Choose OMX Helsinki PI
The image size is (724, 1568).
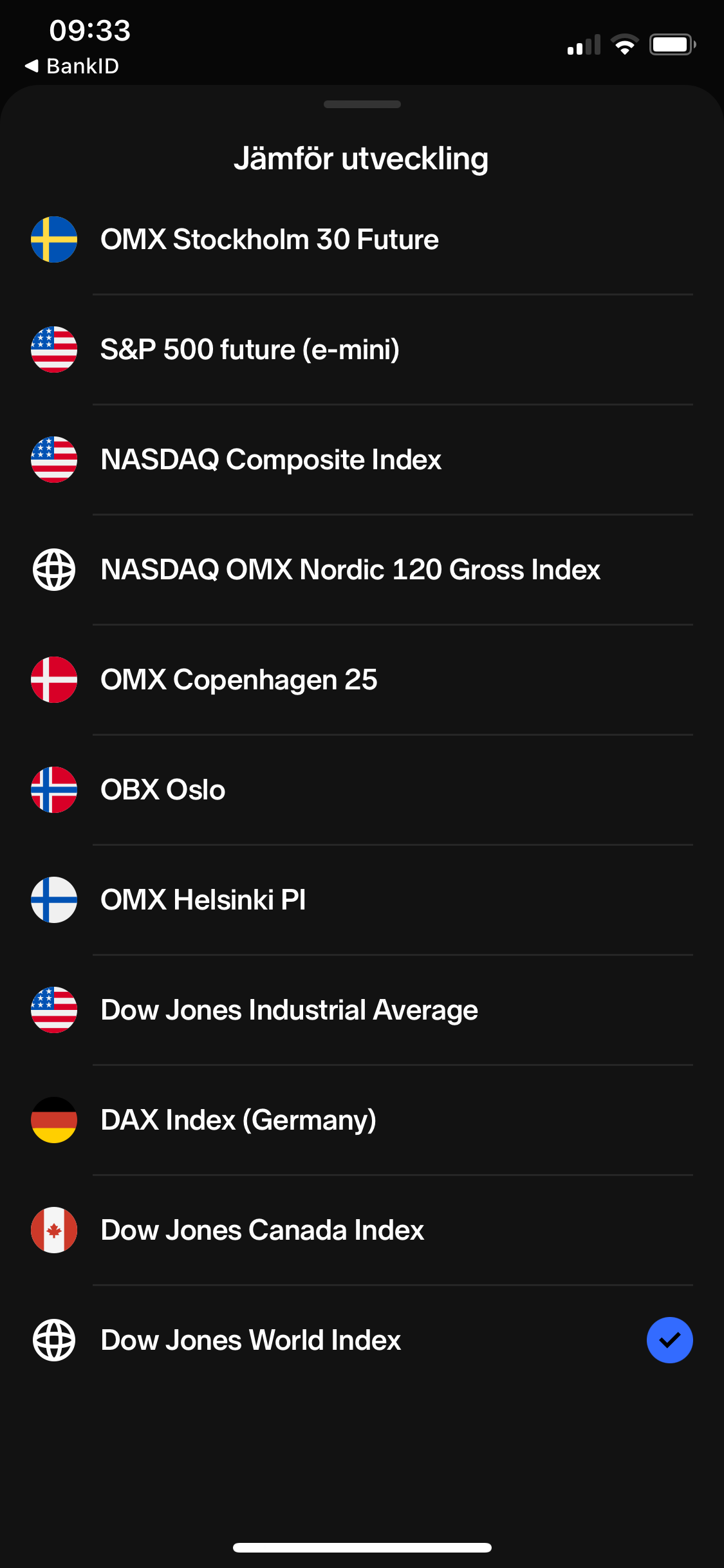pyautogui.click(x=362, y=900)
